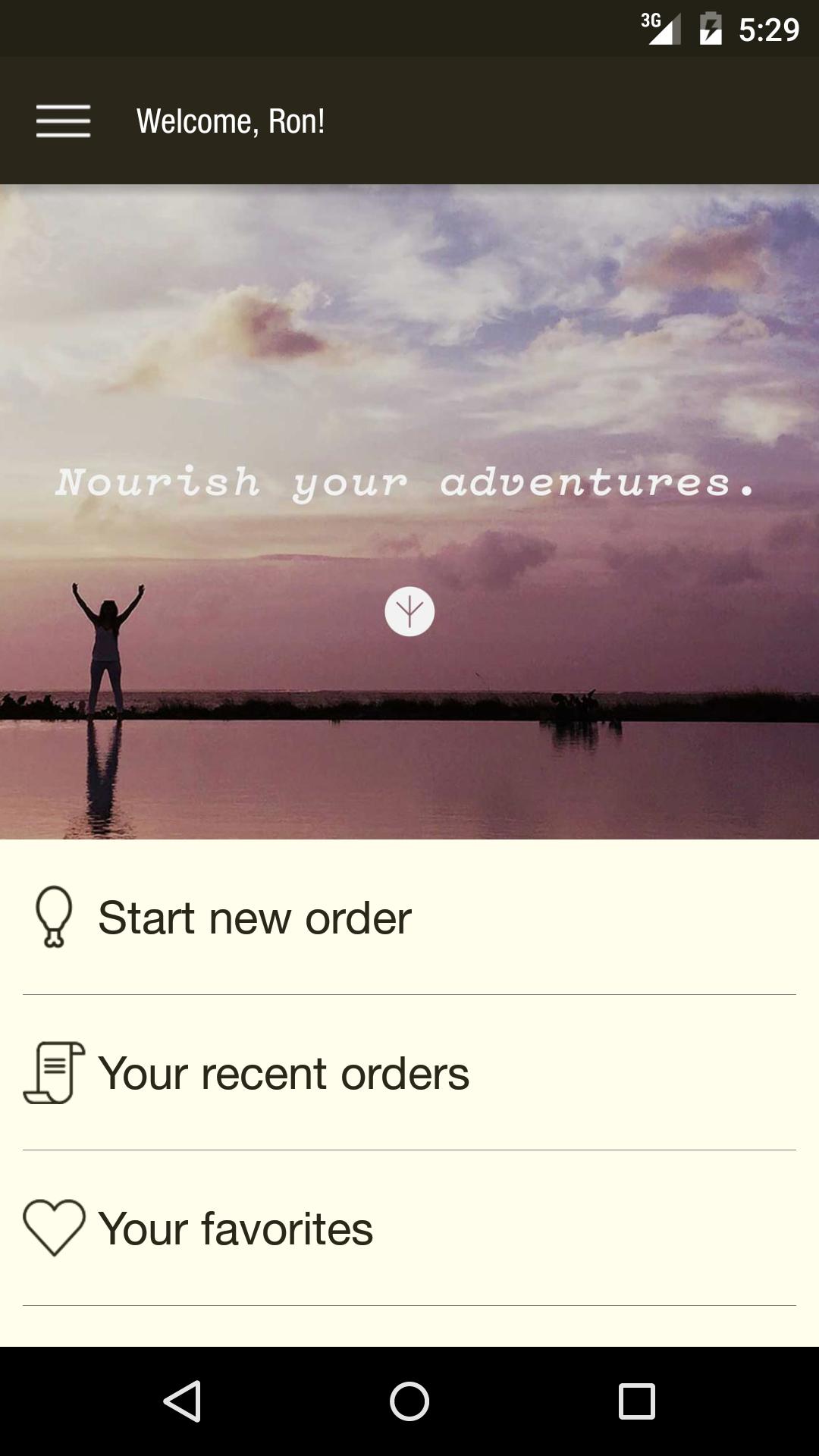View Your favorites

(235, 1228)
